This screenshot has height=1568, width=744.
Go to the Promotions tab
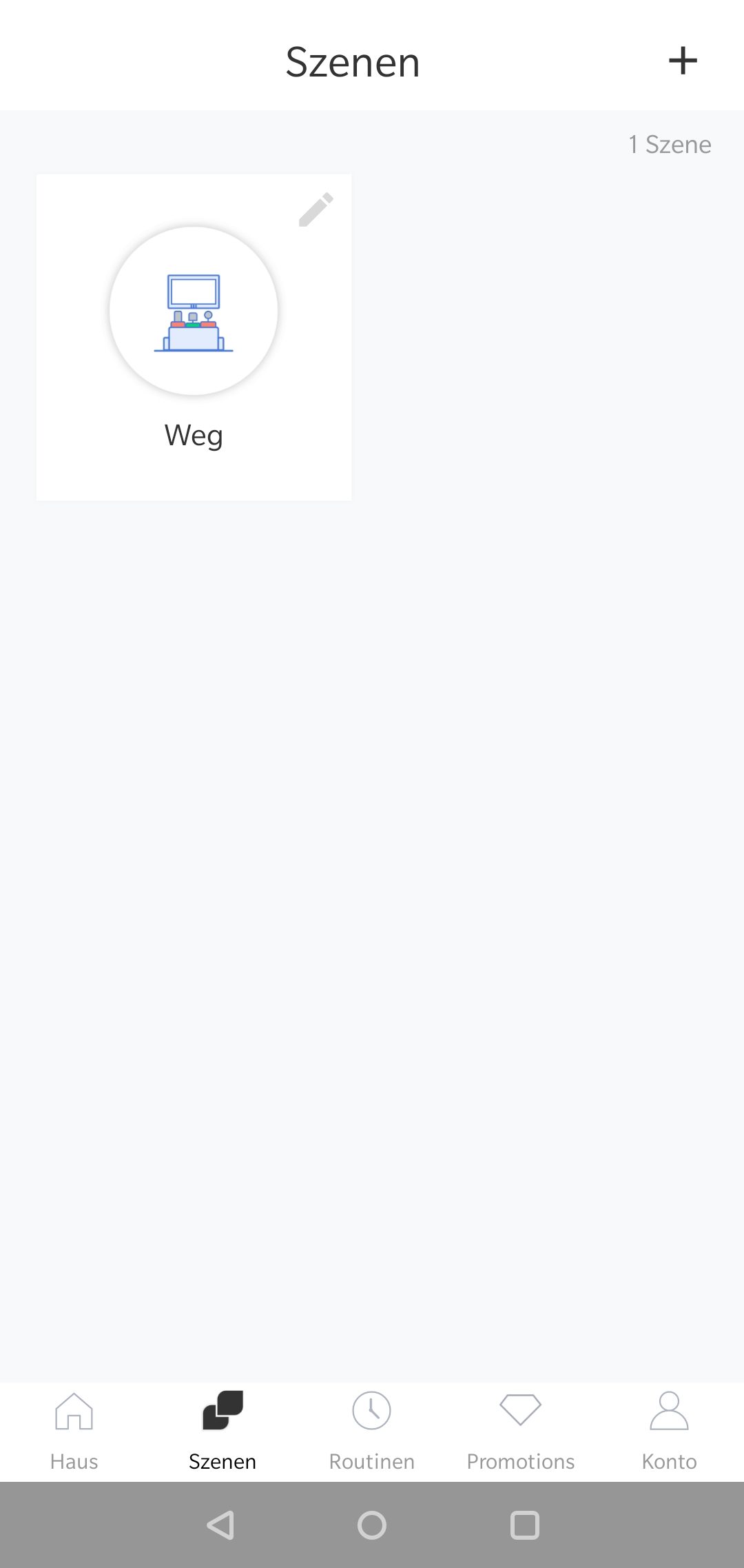coord(520,1431)
